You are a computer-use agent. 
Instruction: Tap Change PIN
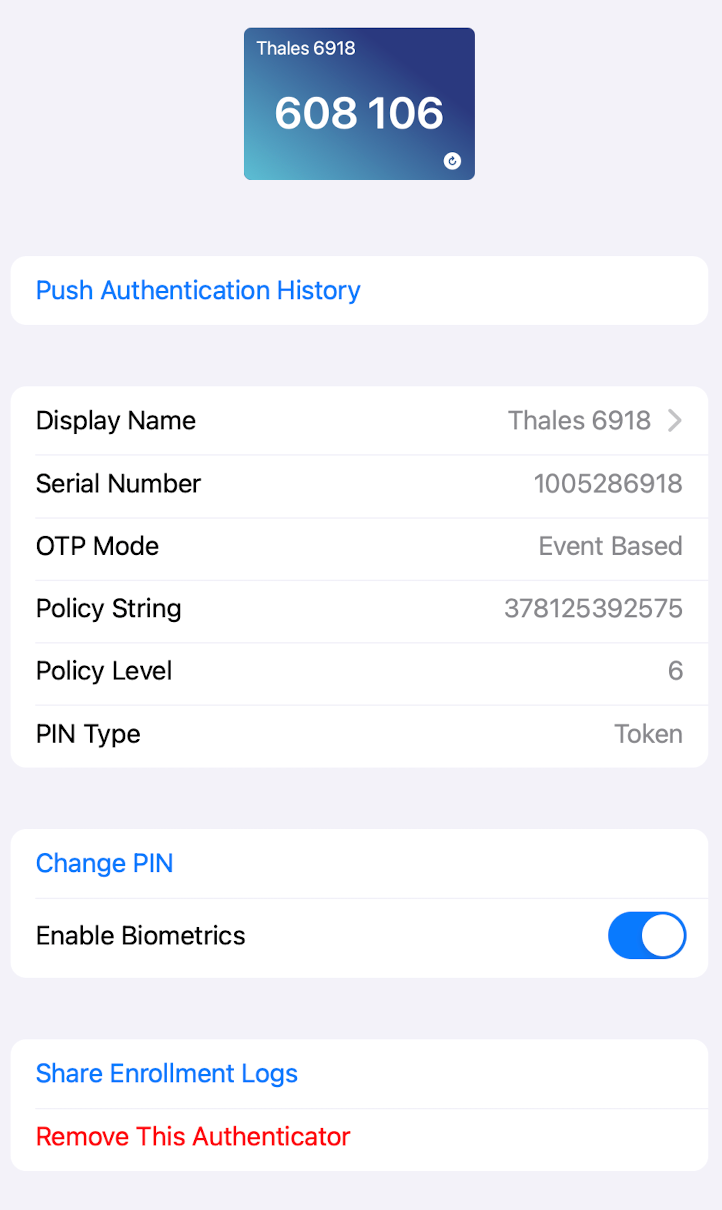point(104,862)
